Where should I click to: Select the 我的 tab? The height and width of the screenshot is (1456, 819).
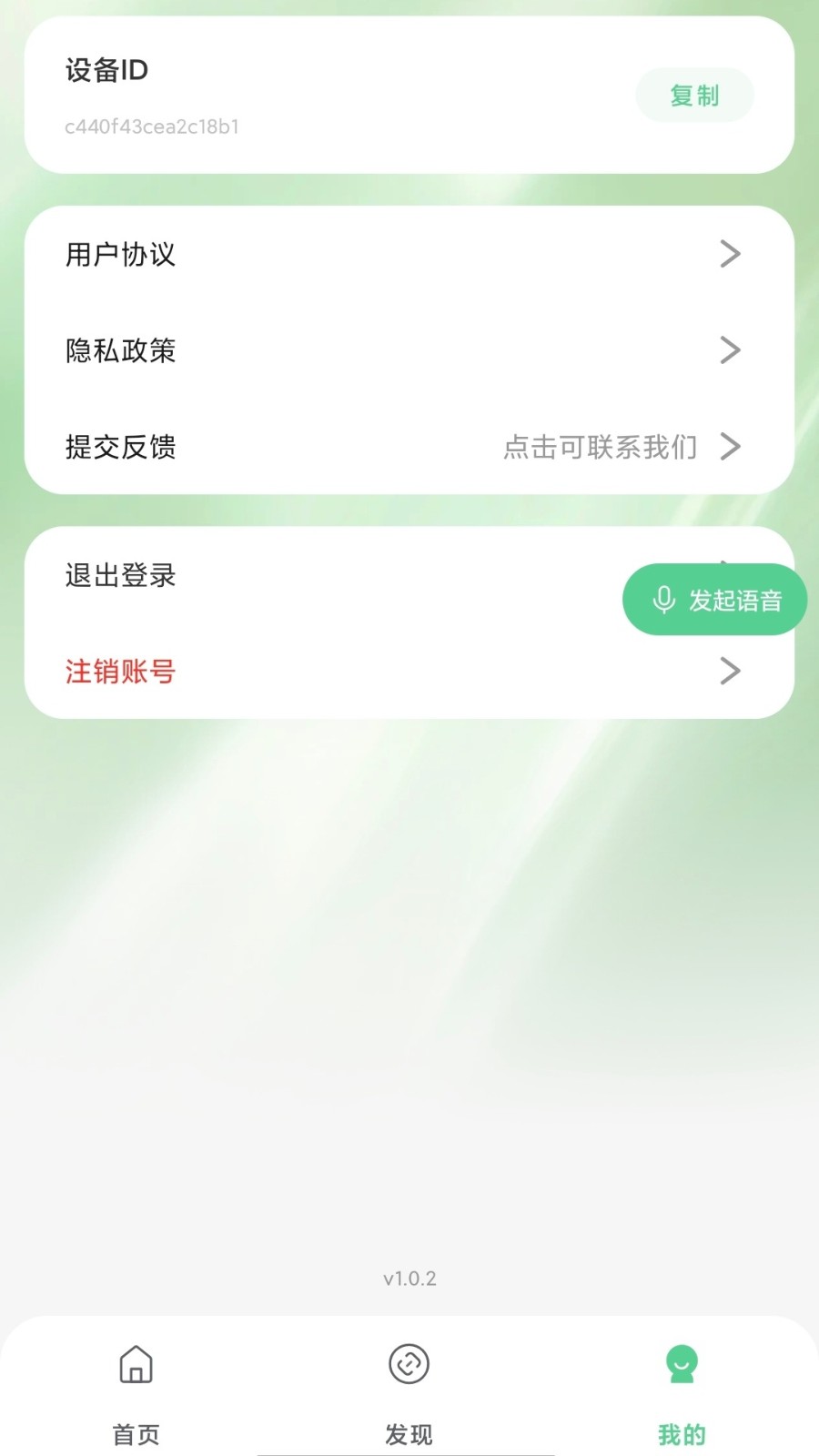pos(682,1388)
